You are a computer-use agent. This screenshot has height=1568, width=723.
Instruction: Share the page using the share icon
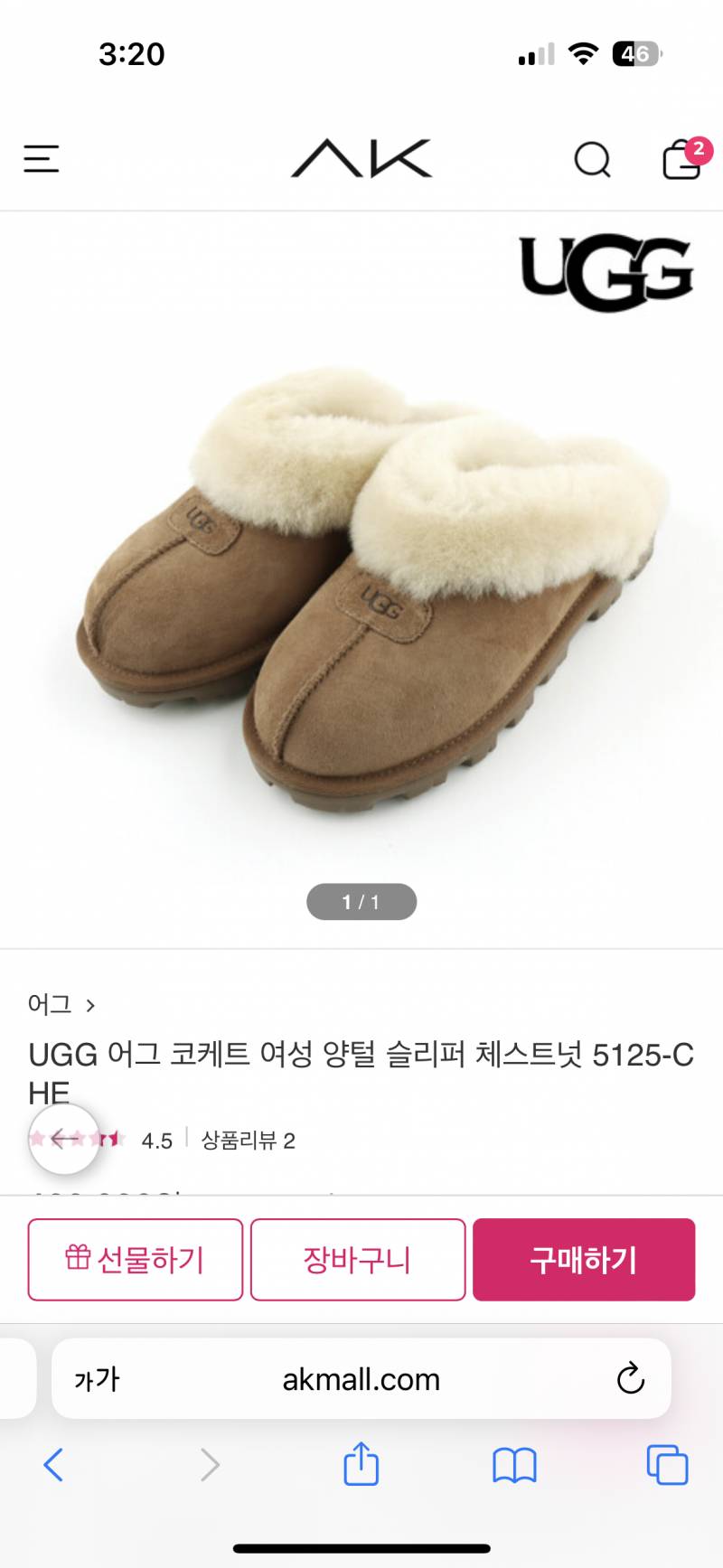[361, 1466]
